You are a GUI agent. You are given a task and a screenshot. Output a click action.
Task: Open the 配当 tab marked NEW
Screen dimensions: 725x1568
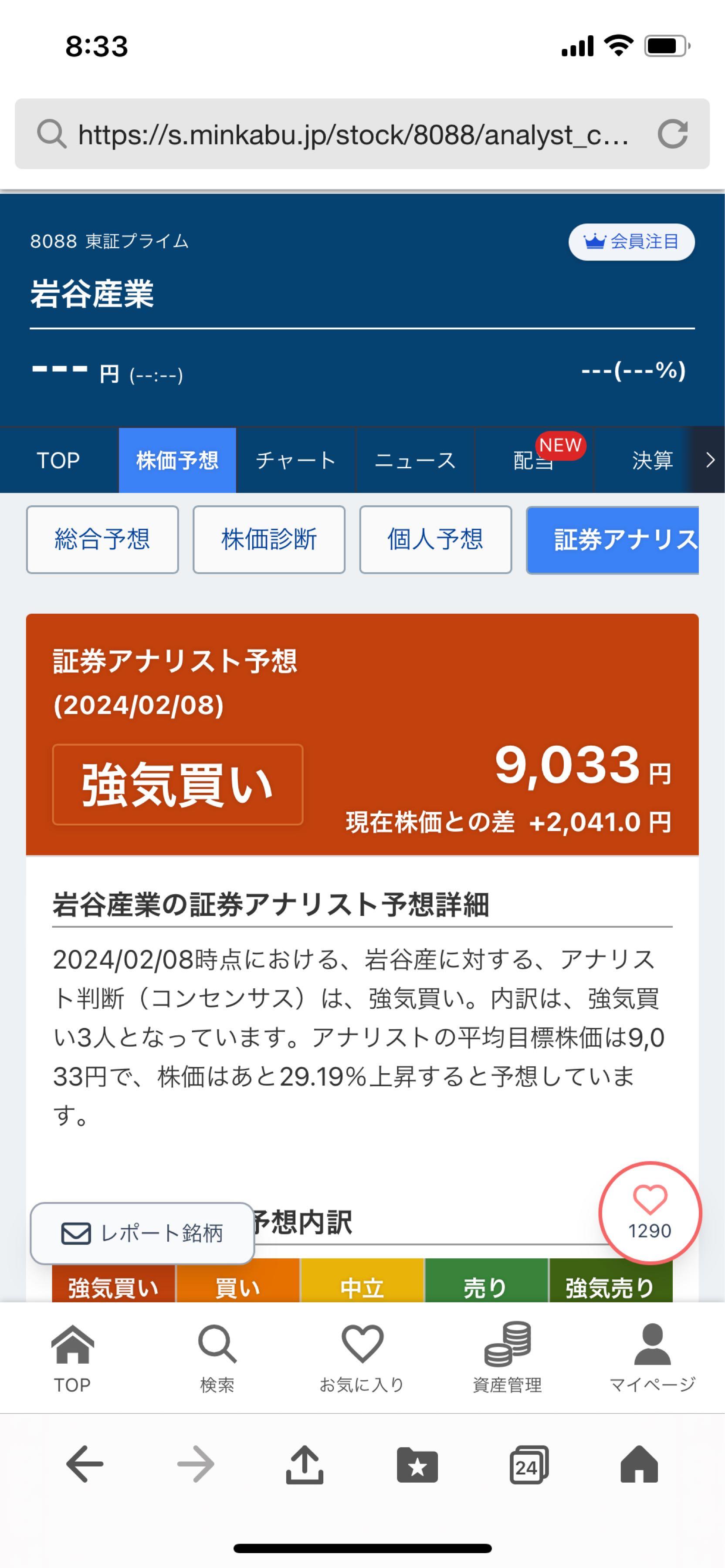click(x=533, y=460)
